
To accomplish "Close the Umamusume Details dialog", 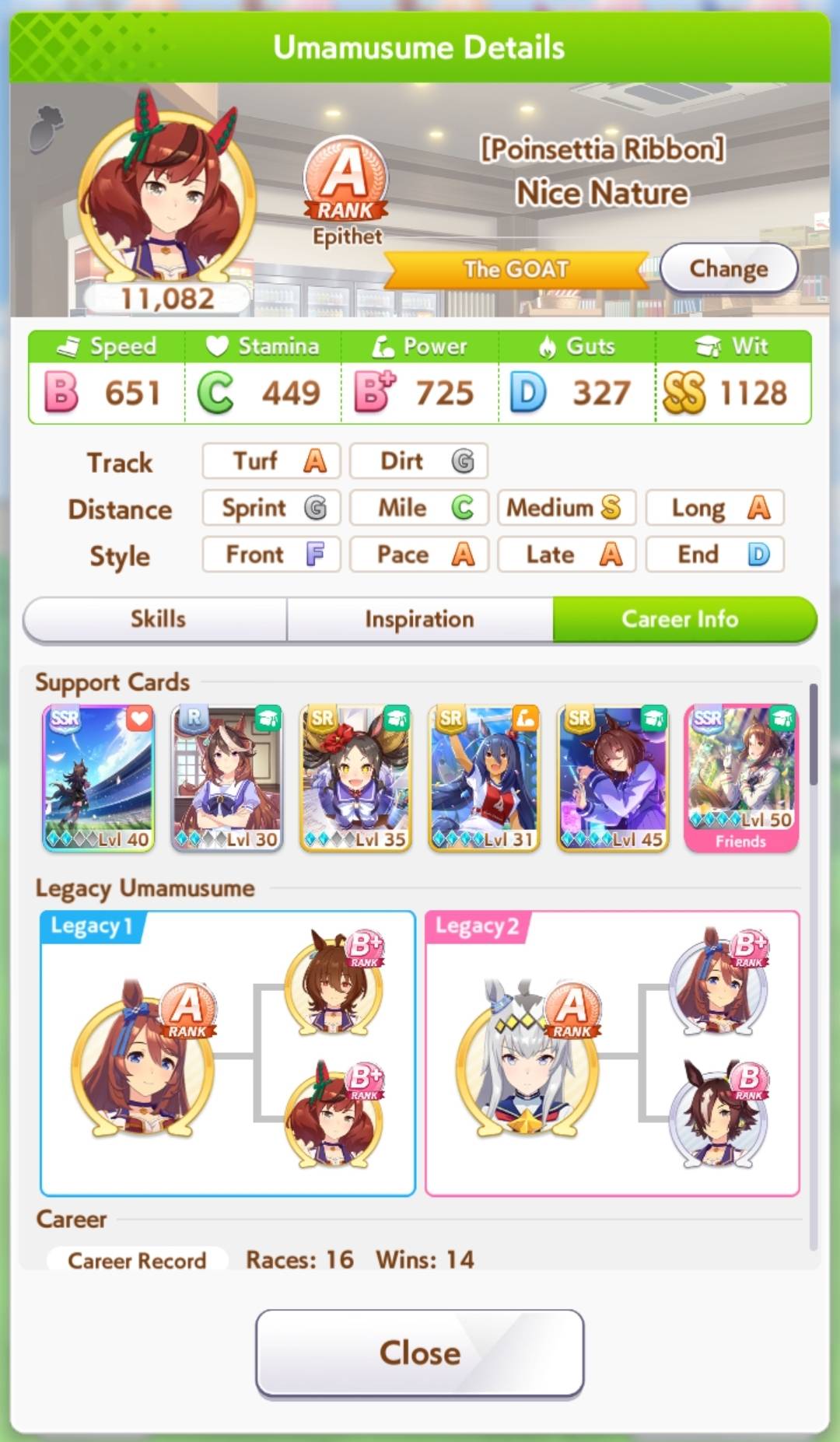I will tap(419, 1353).
